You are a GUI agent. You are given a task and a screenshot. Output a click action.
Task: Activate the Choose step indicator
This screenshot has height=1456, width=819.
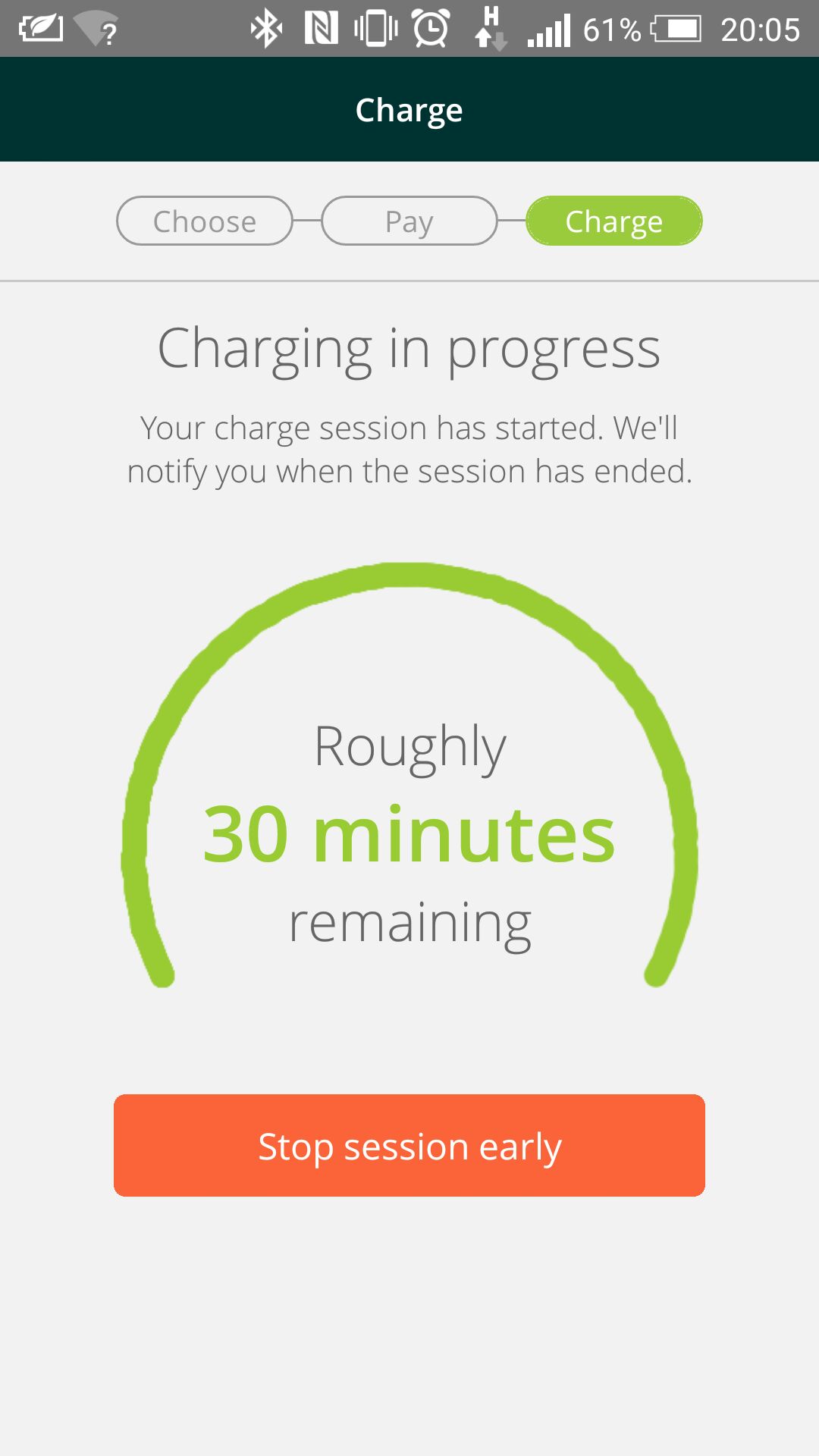pos(203,221)
